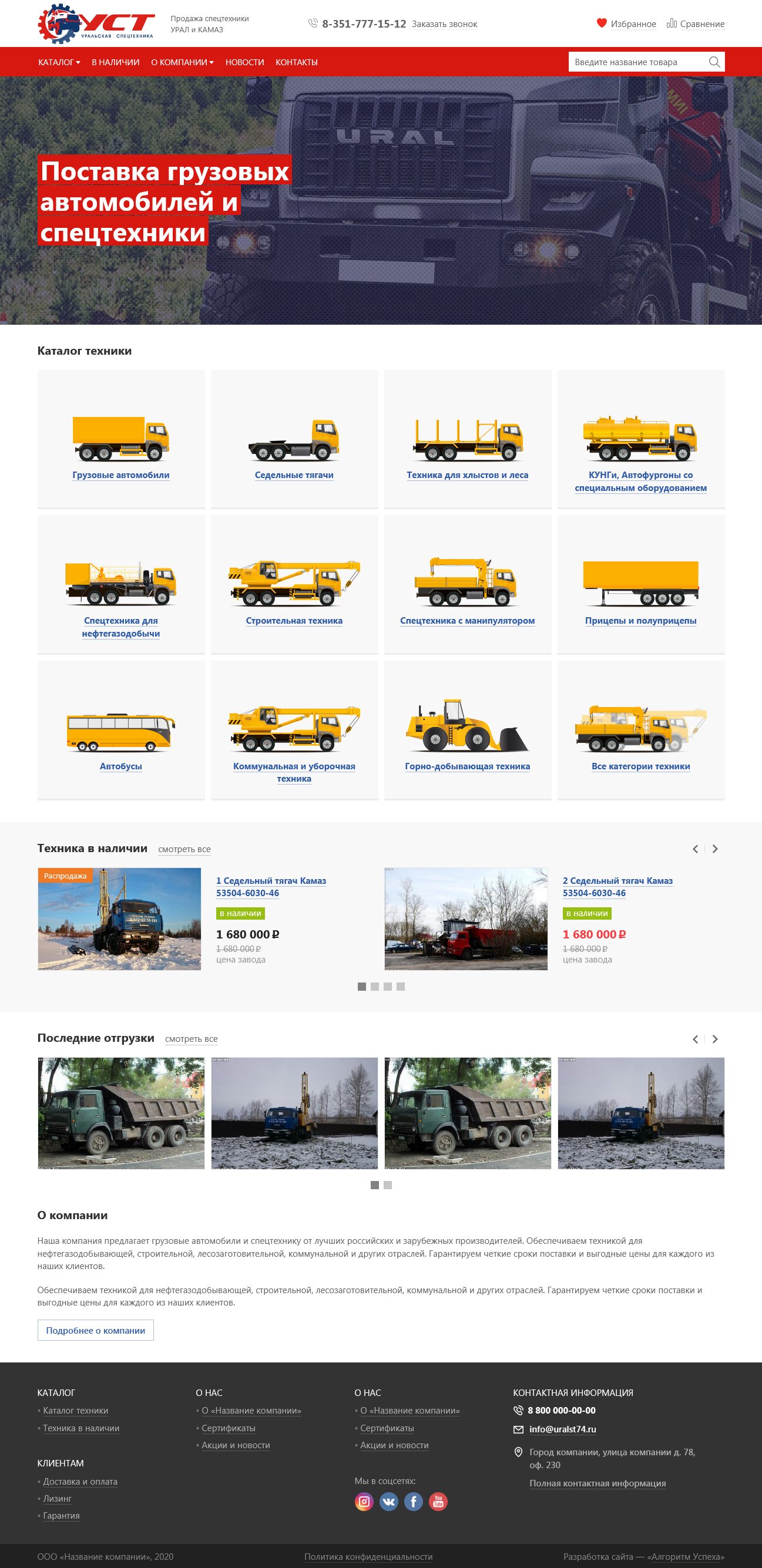Screen dimensions: 762x1568
Task: Open Политика конфиденциальности link
Action: tap(368, 1556)
